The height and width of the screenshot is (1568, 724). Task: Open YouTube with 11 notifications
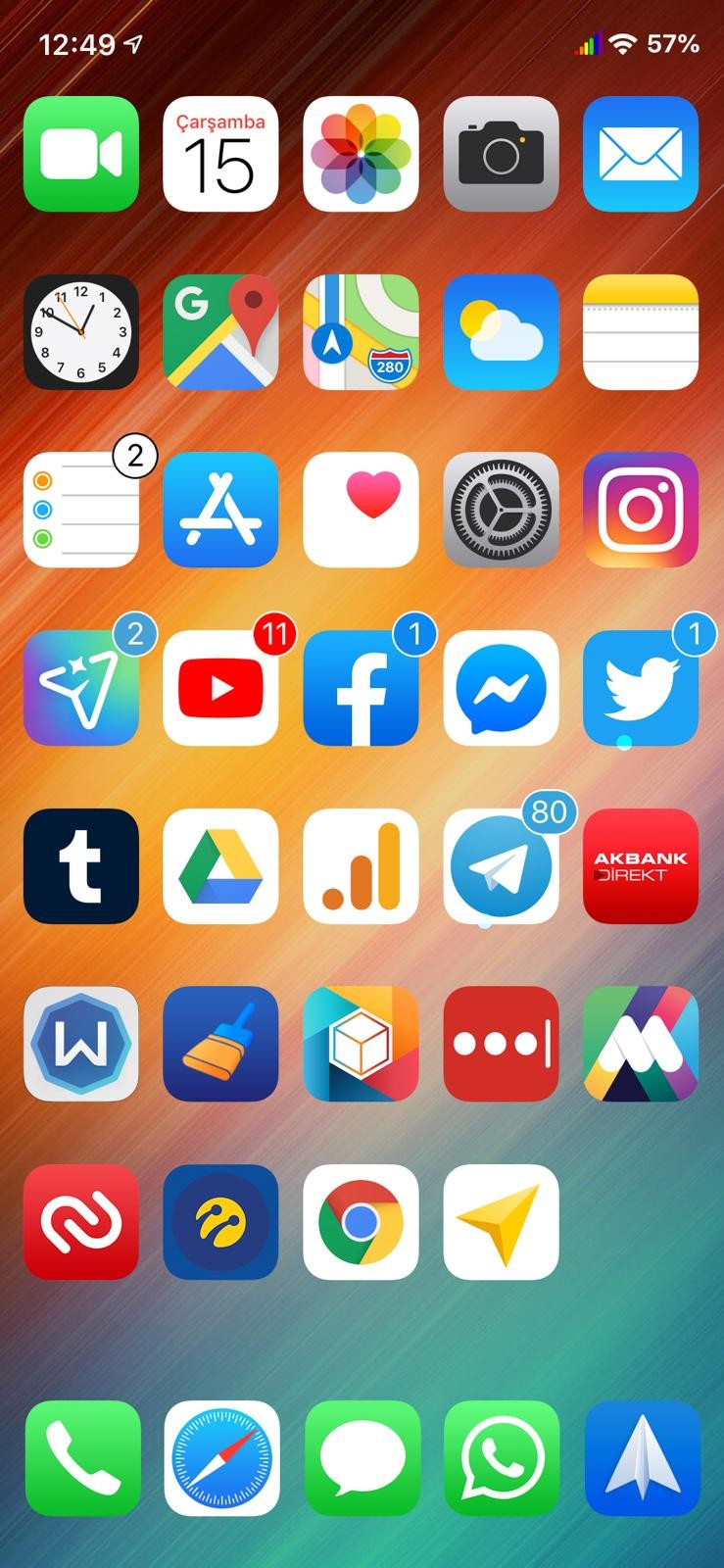point(220,688)
